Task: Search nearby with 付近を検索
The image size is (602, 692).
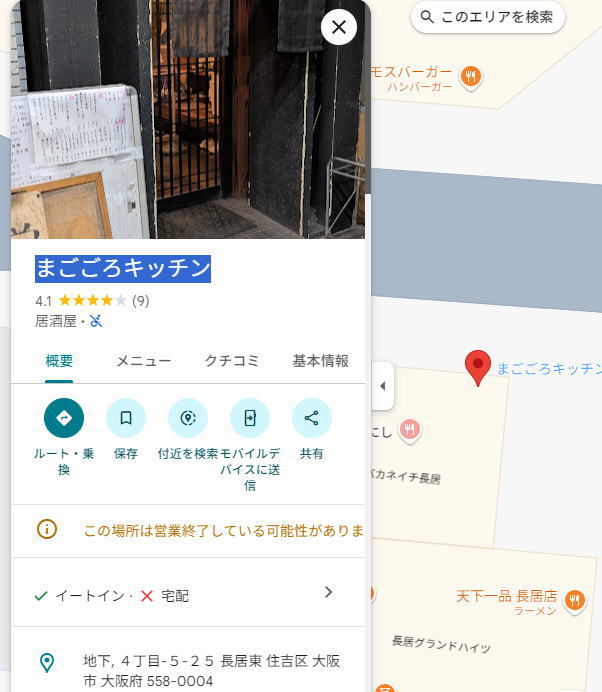Action: click(188, 418)
